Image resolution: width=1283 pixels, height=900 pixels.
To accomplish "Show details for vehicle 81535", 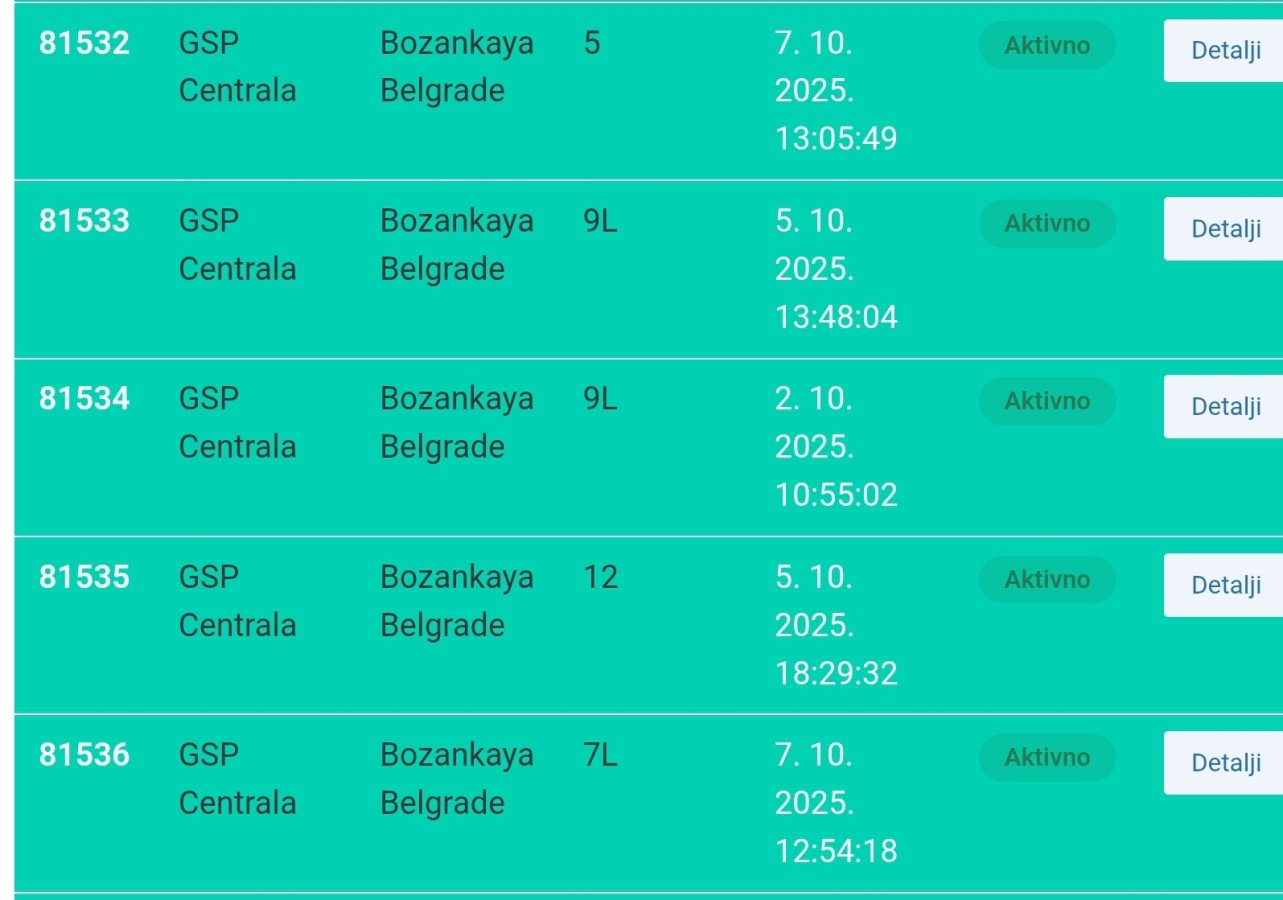I will click(x=1225, y=585).
